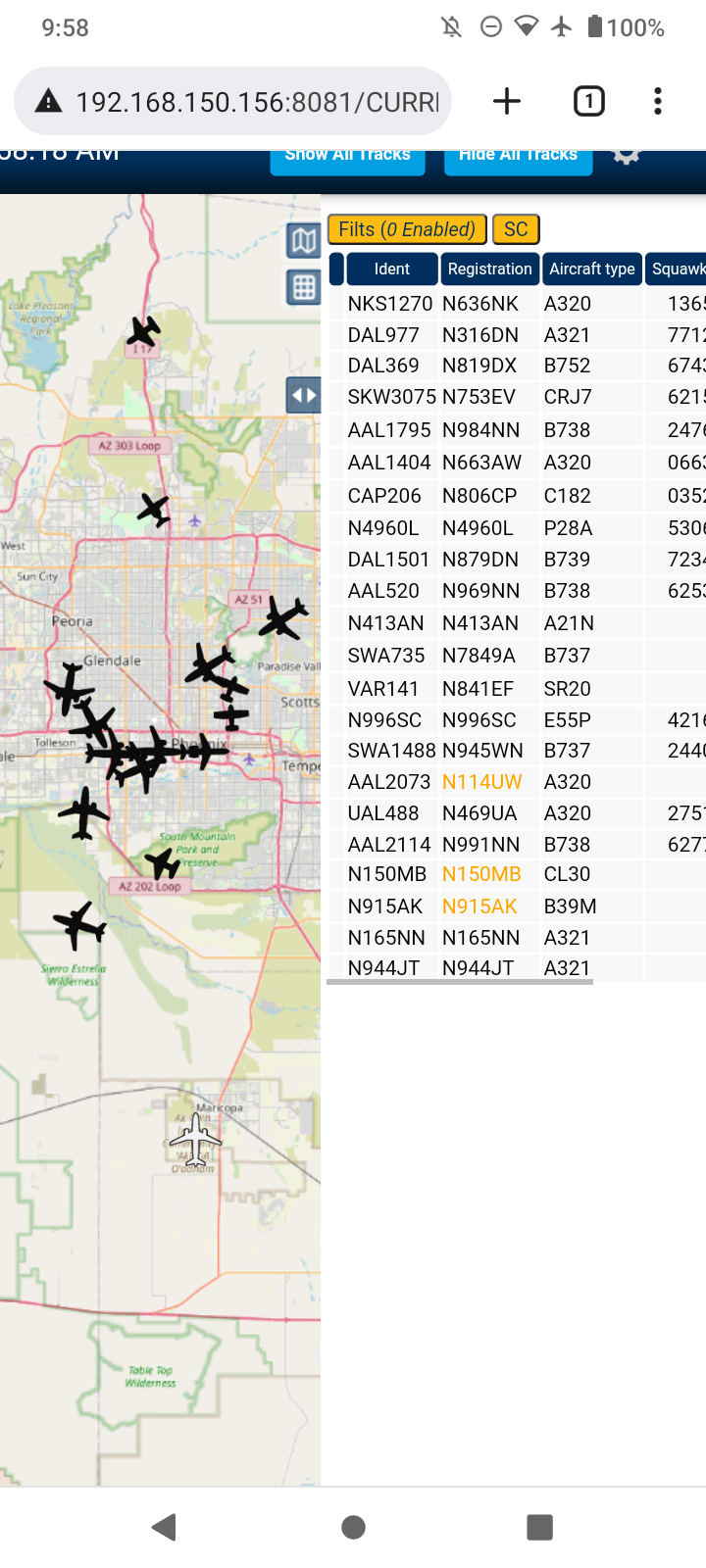
Task: Open the settings gear icon
Action: (627, 157)
